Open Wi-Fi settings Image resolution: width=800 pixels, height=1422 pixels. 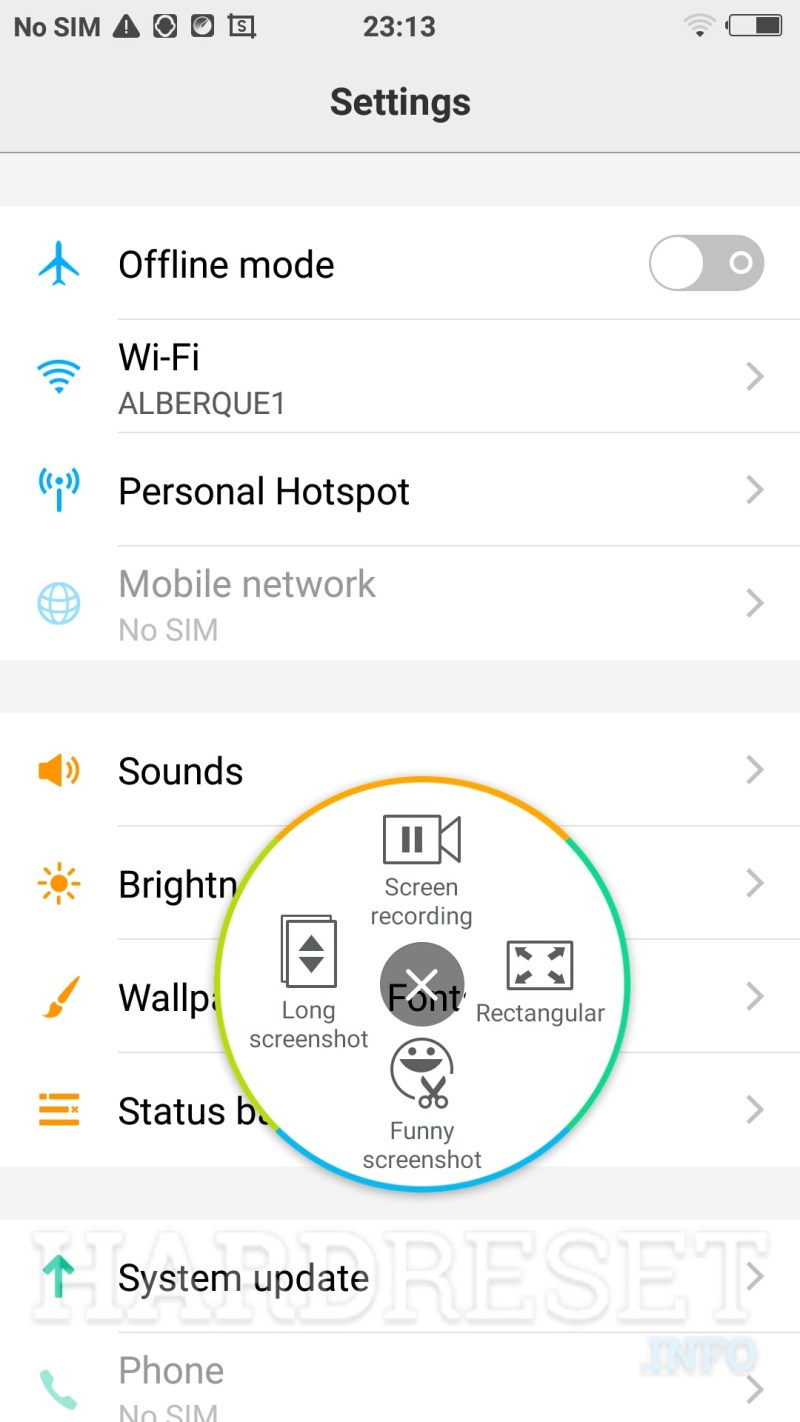[x=400, y=377]
